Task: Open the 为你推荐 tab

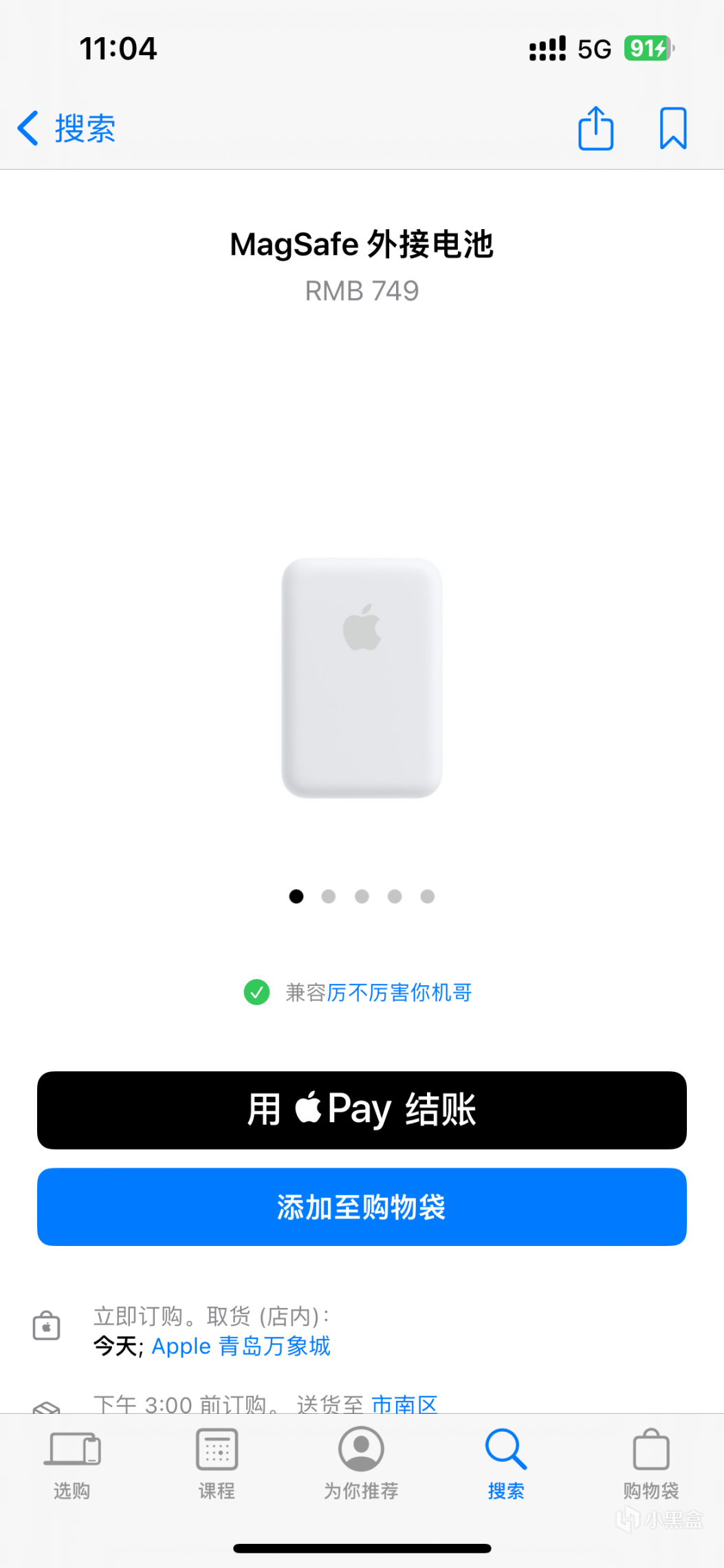Action: coord(361,1463)
